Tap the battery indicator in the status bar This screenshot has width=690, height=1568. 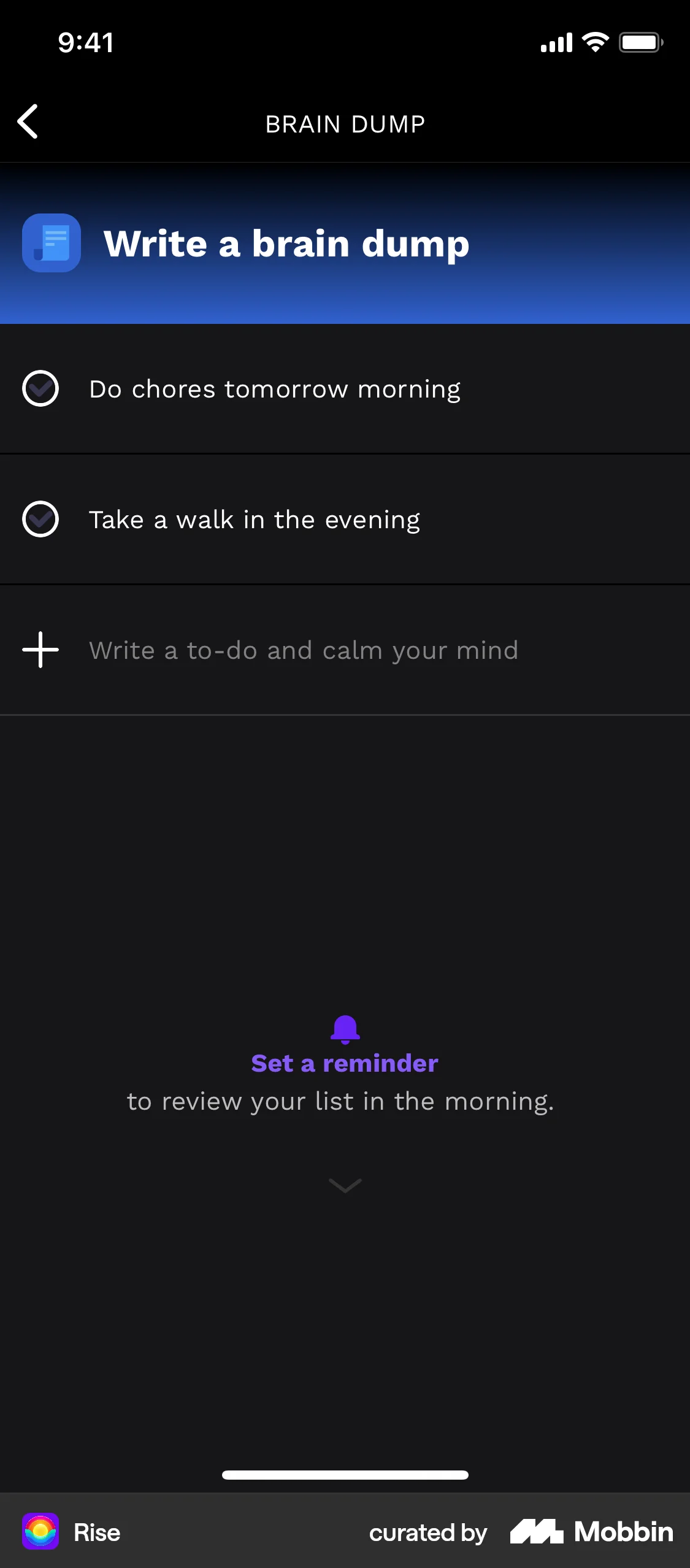(x=640, y=42)
